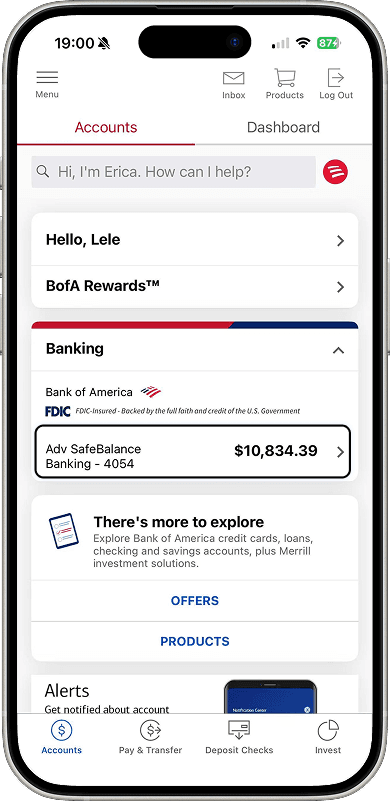The width and height of the screenshot is (390, 801).
Task: Switch to the Dashboard tab
Action: pos(283,127)
